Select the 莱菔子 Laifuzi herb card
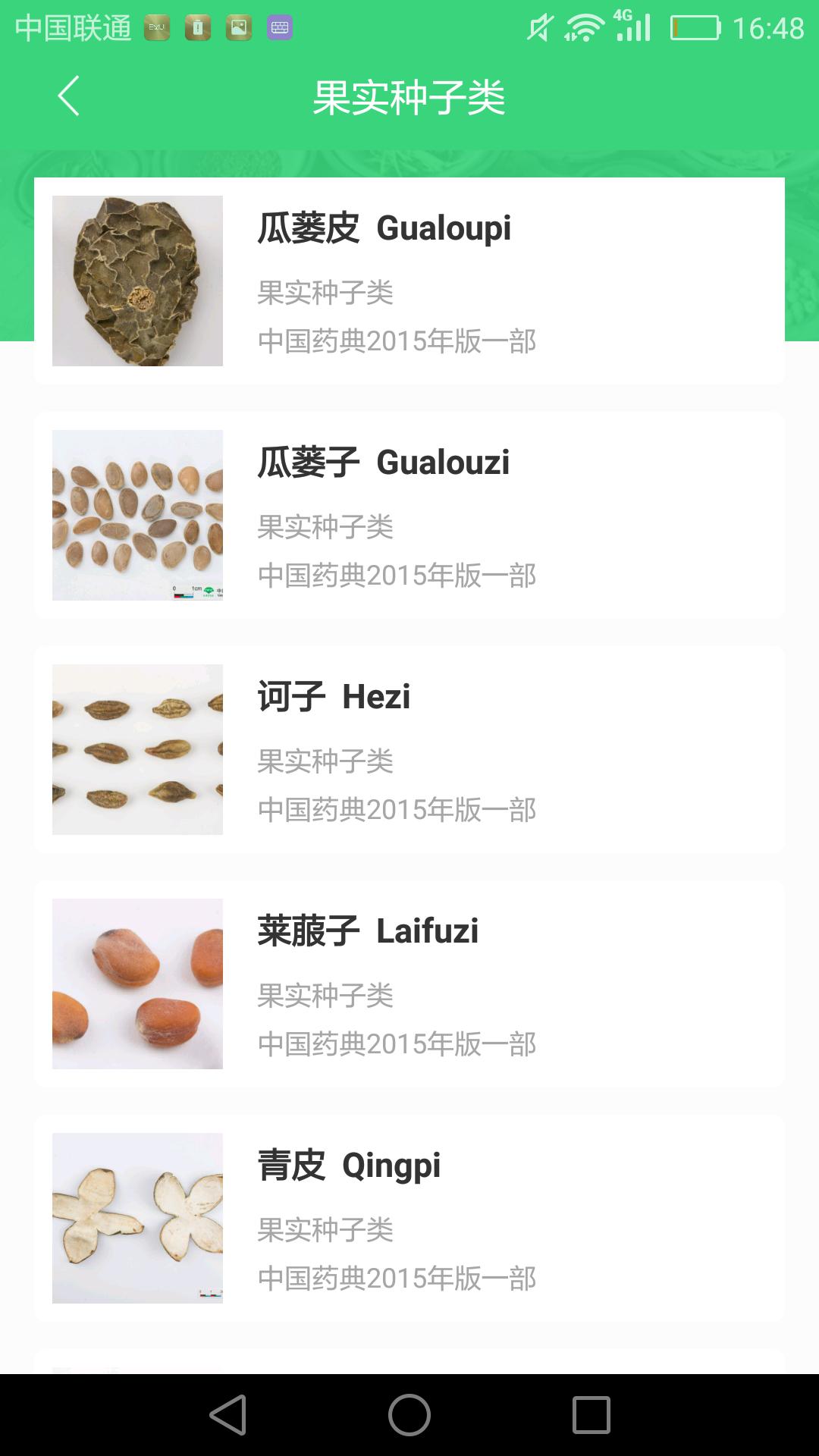The height and width of the screenshot is (1456, 819). tap(409, 984)
